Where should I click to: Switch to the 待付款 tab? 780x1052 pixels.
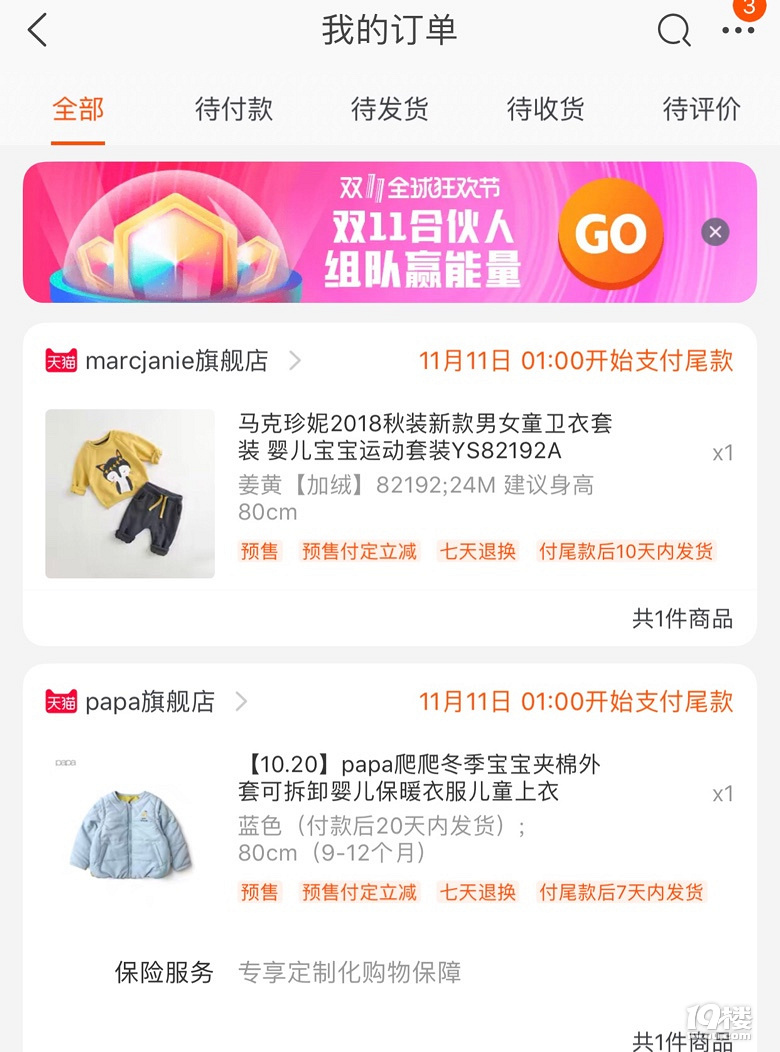[233, 109]
